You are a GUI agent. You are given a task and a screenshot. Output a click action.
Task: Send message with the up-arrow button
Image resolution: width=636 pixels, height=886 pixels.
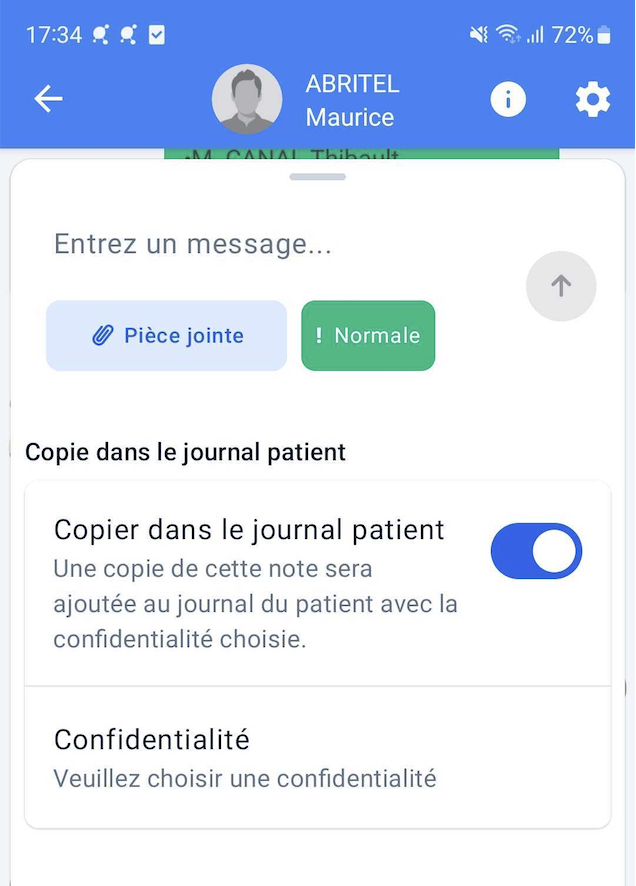[x=561, y=286]
